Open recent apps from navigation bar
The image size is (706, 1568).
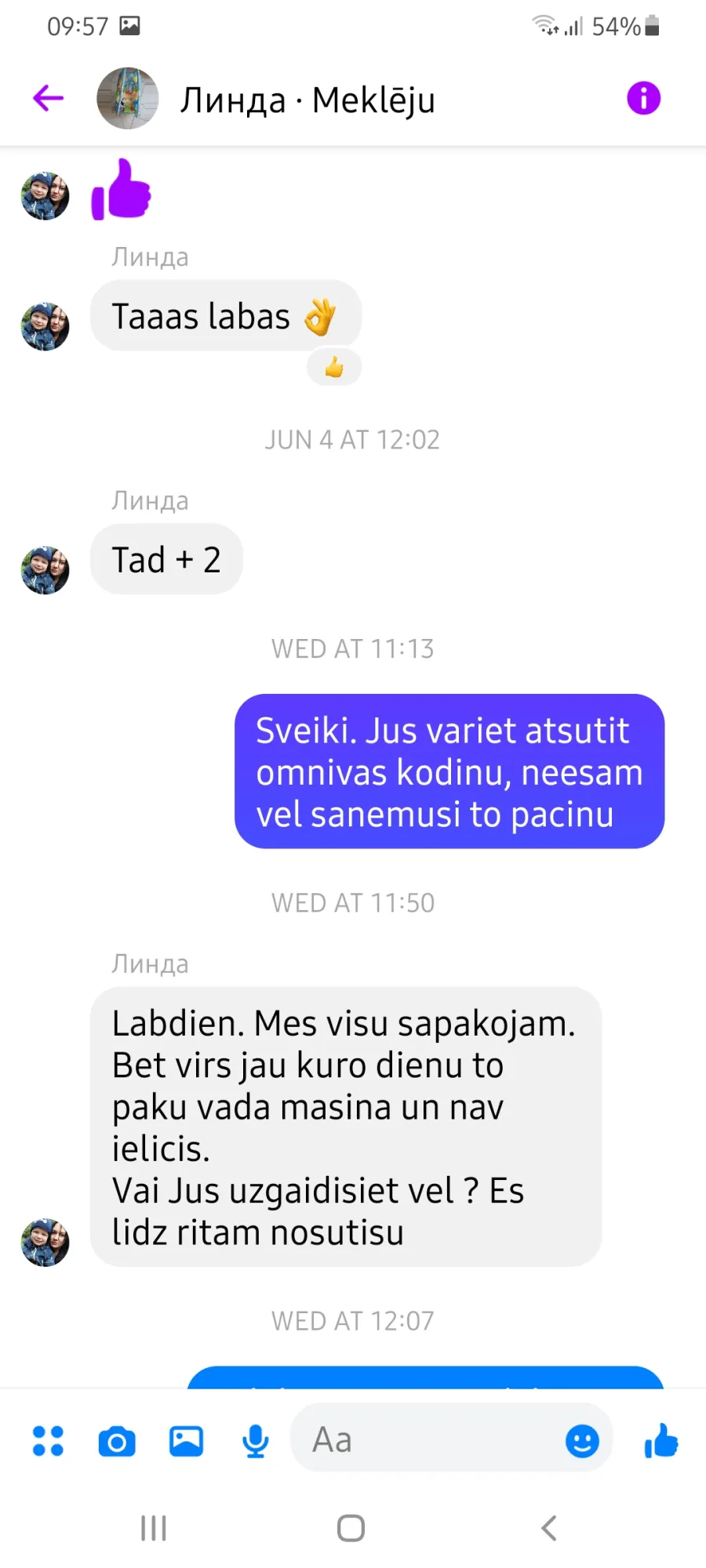tap(154, 1528)
